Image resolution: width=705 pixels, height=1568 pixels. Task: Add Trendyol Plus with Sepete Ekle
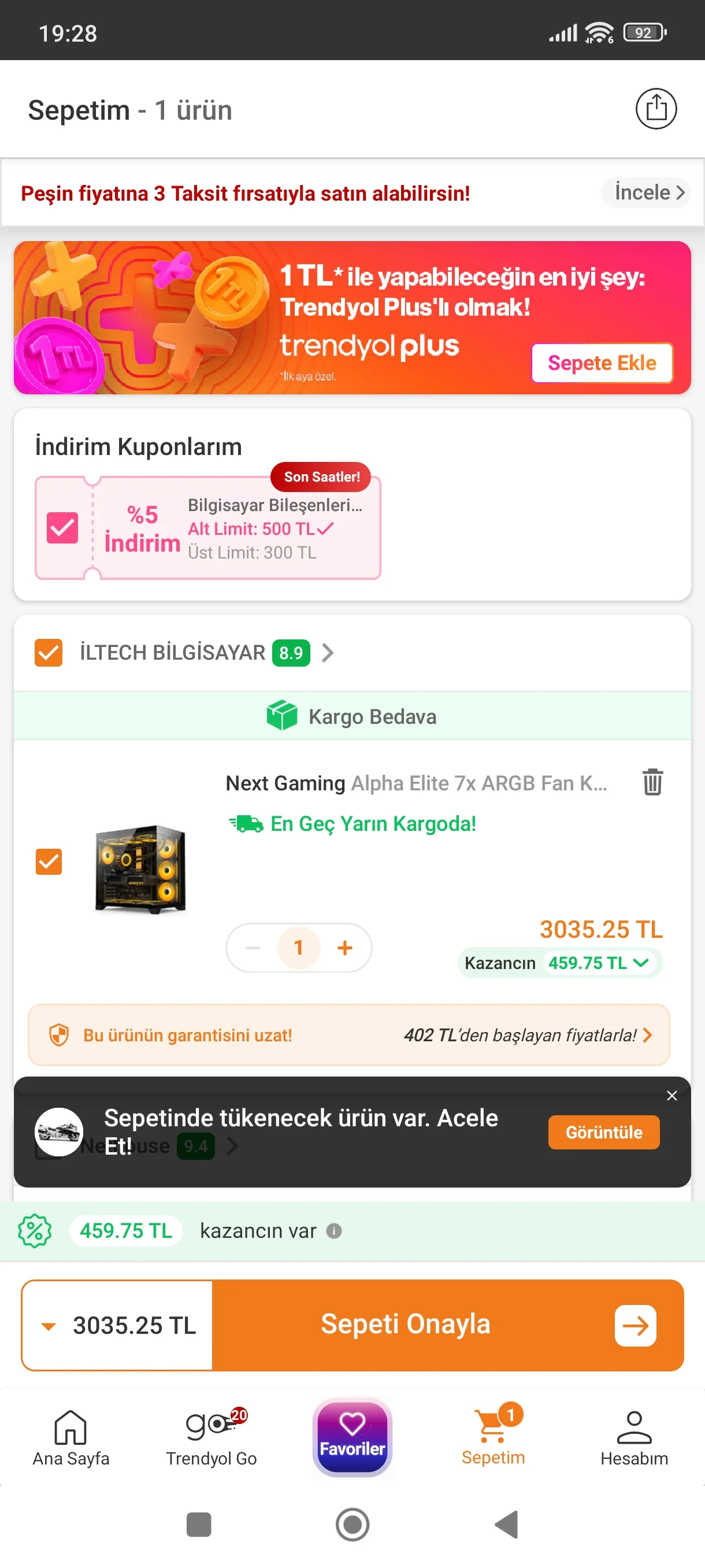(601, 363)
